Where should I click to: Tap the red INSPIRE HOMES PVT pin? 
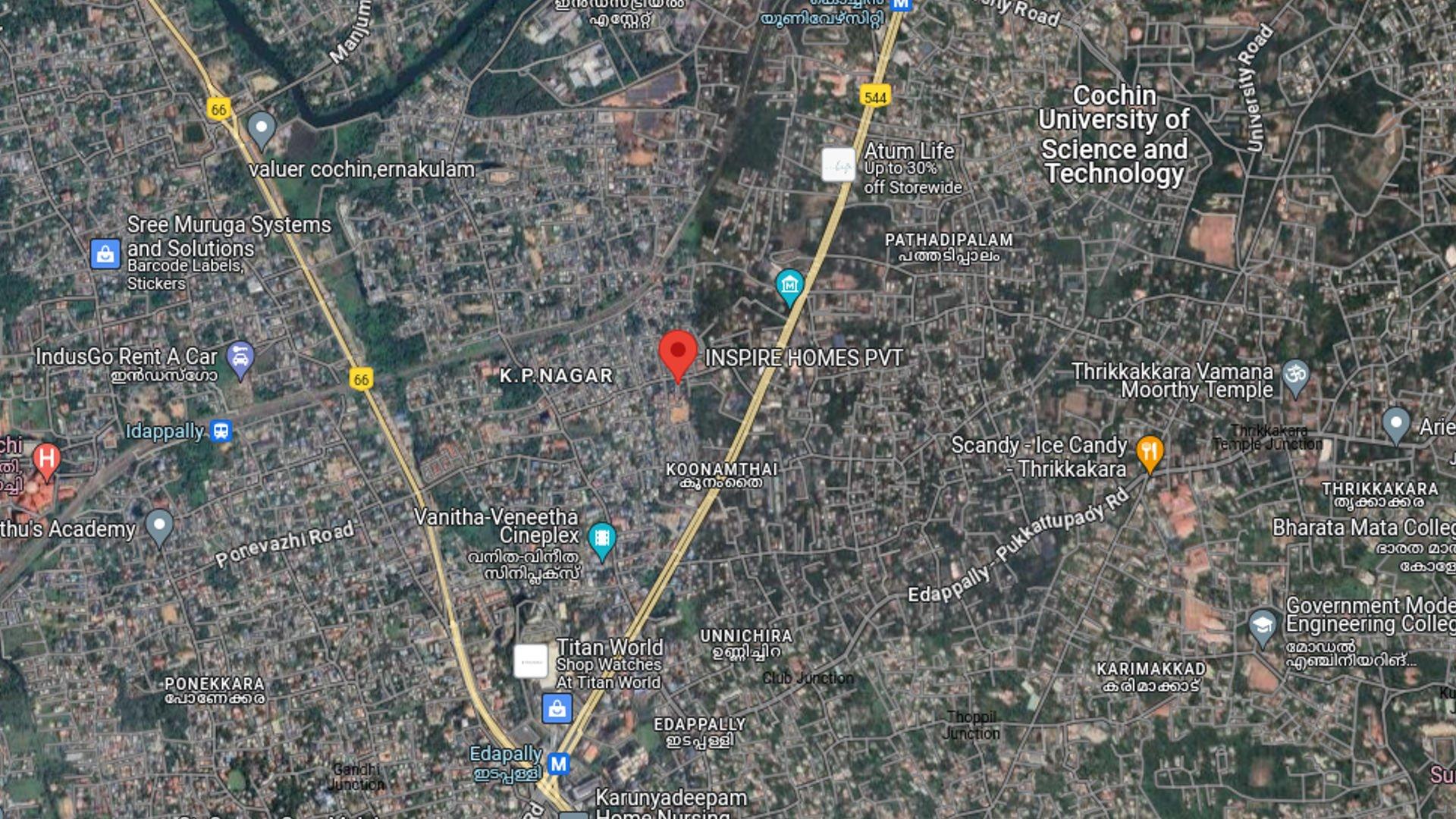677,354
